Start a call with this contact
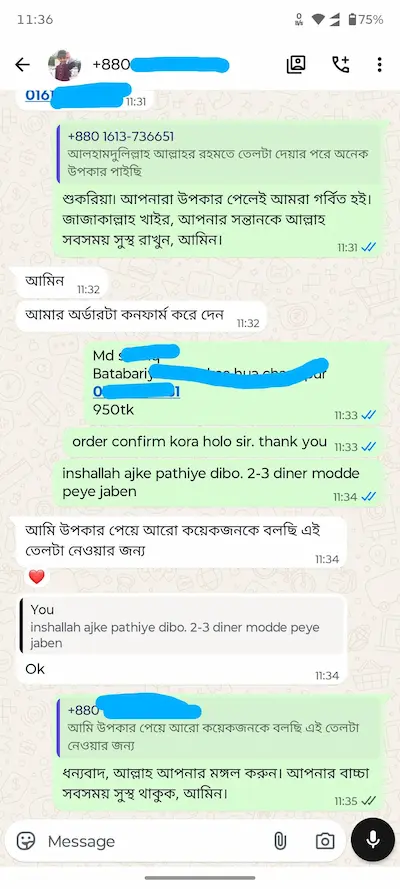 click(x=341, y=65)
